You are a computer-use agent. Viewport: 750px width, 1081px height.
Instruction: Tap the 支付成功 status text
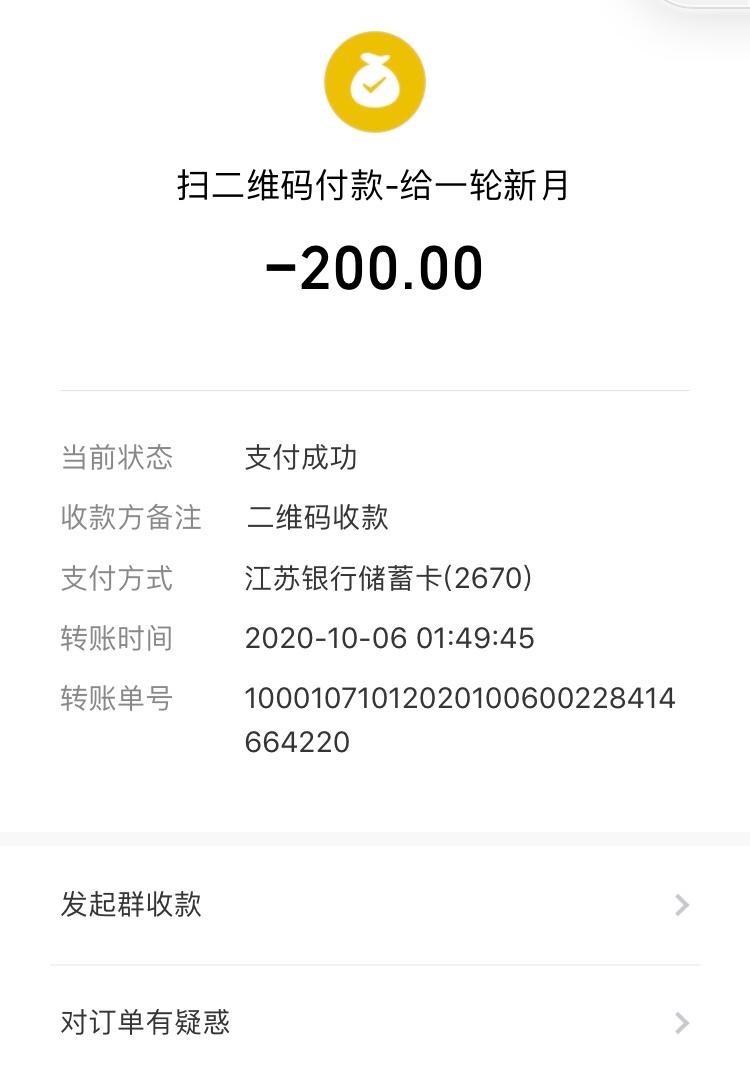[x=303, y=457]
